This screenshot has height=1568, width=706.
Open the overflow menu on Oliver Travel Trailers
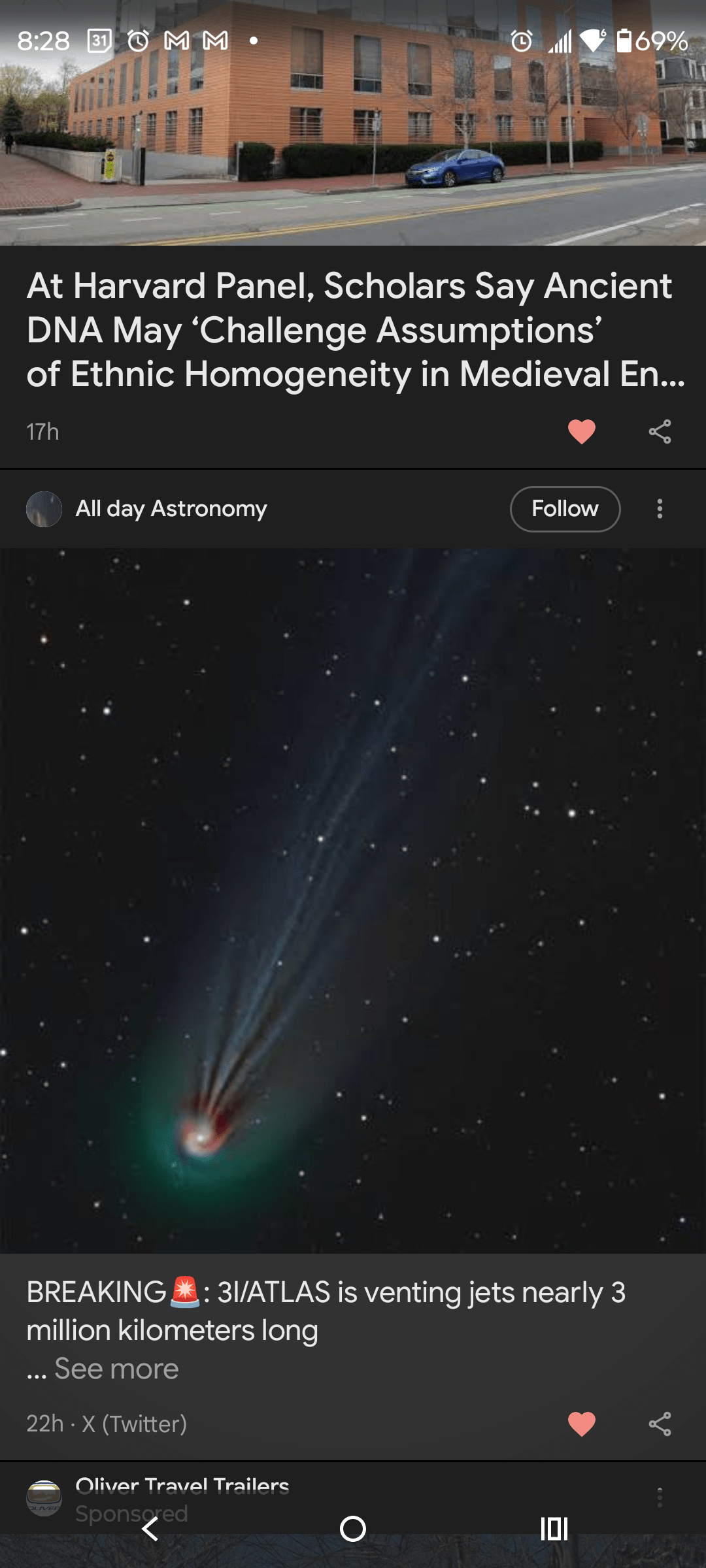point(660,1497)
